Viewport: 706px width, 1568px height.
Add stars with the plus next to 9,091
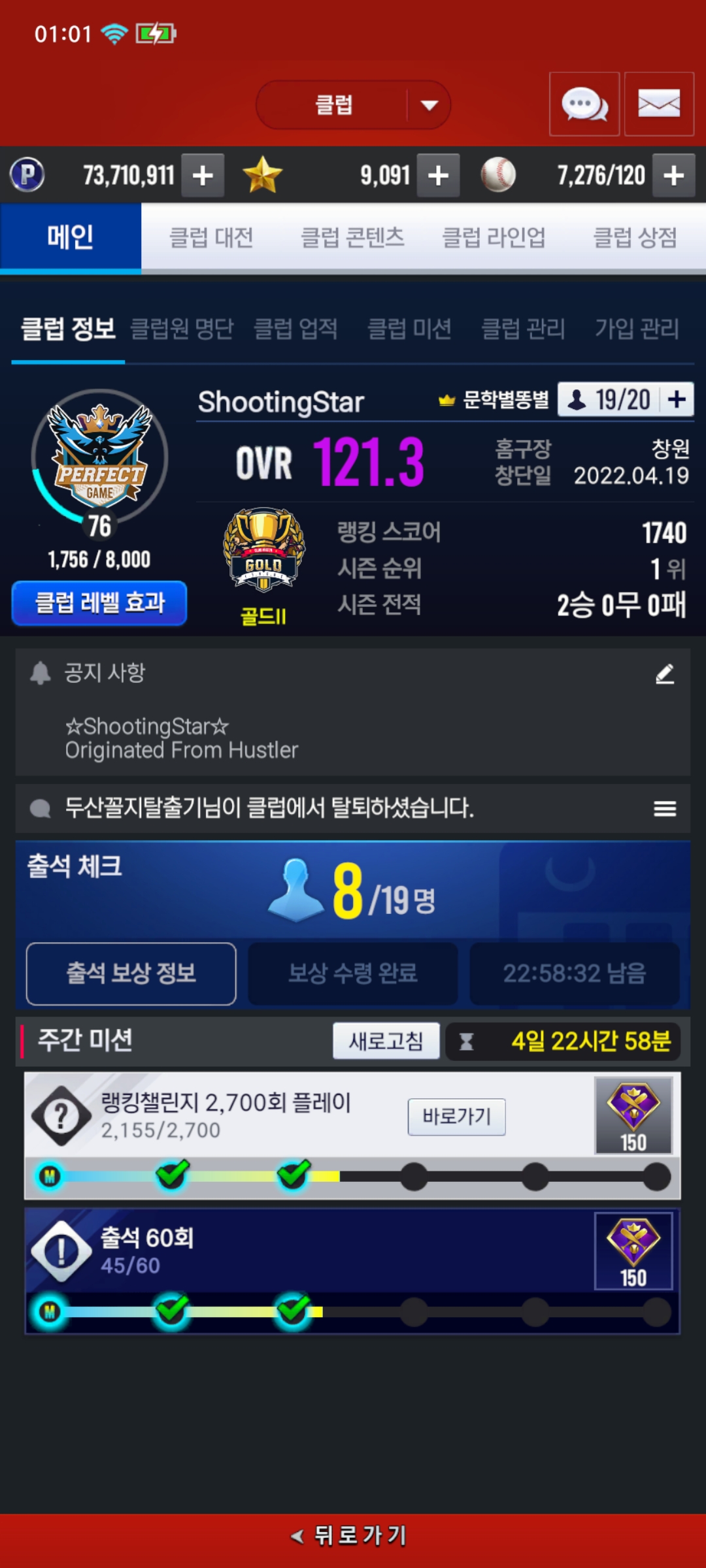pos(438,175)
